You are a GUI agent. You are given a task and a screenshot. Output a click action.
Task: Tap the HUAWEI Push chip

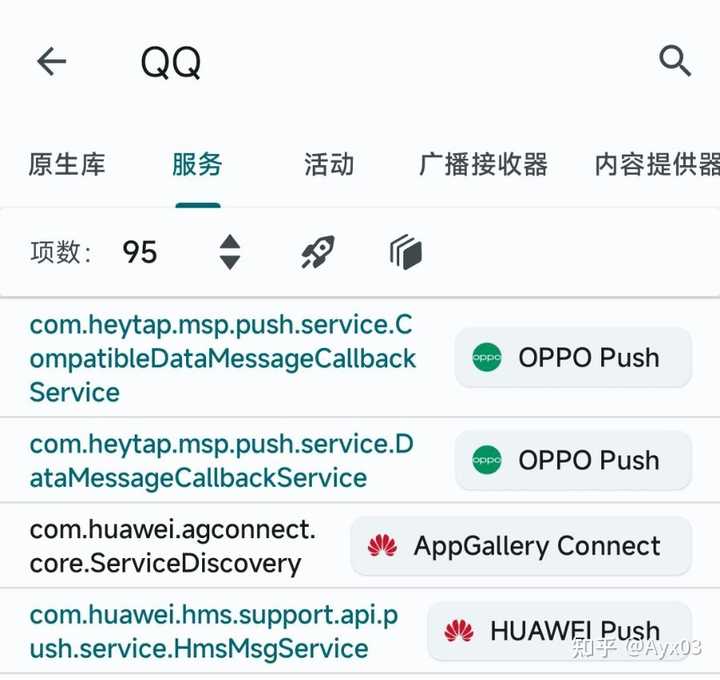pyautogui.click(x=559, y=631)
